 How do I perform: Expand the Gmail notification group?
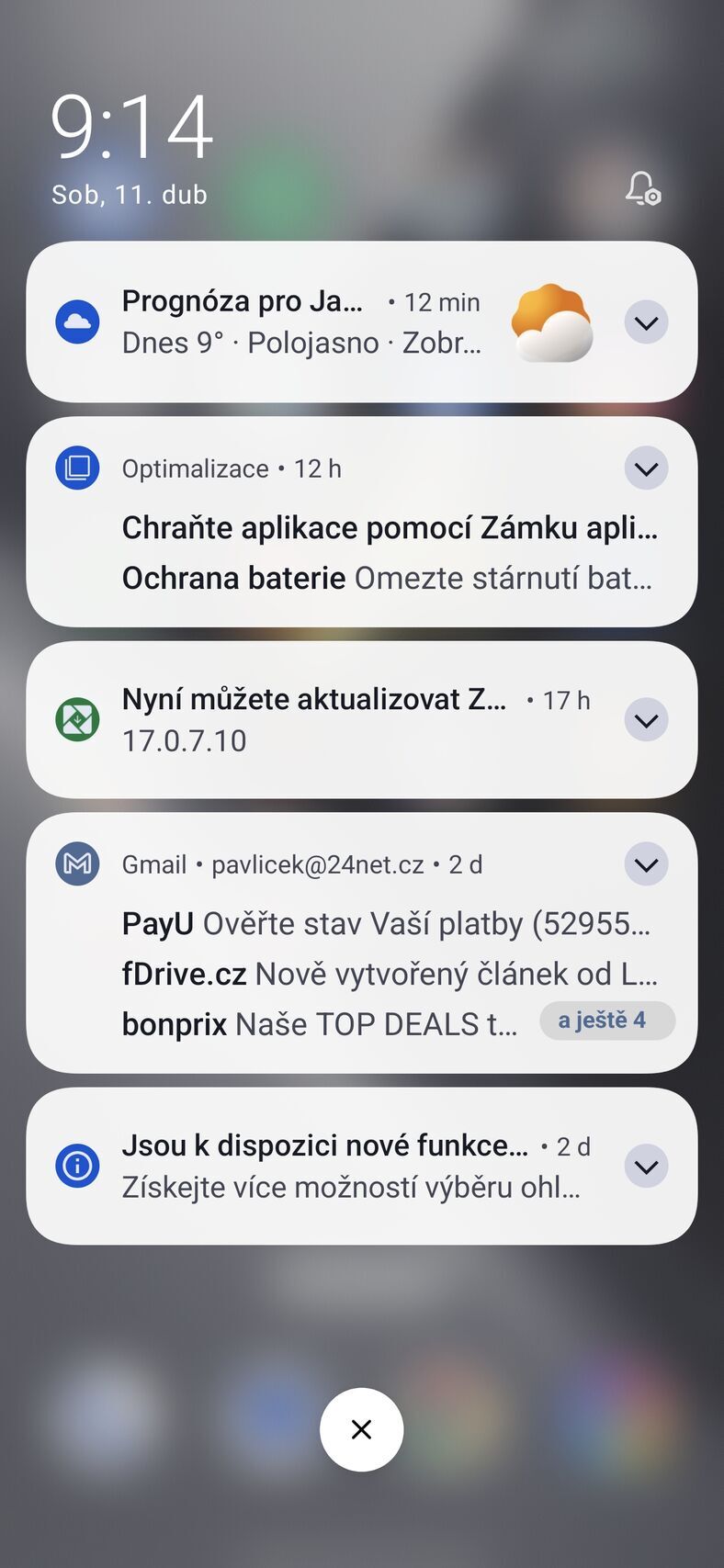click(x=646, y=864)
